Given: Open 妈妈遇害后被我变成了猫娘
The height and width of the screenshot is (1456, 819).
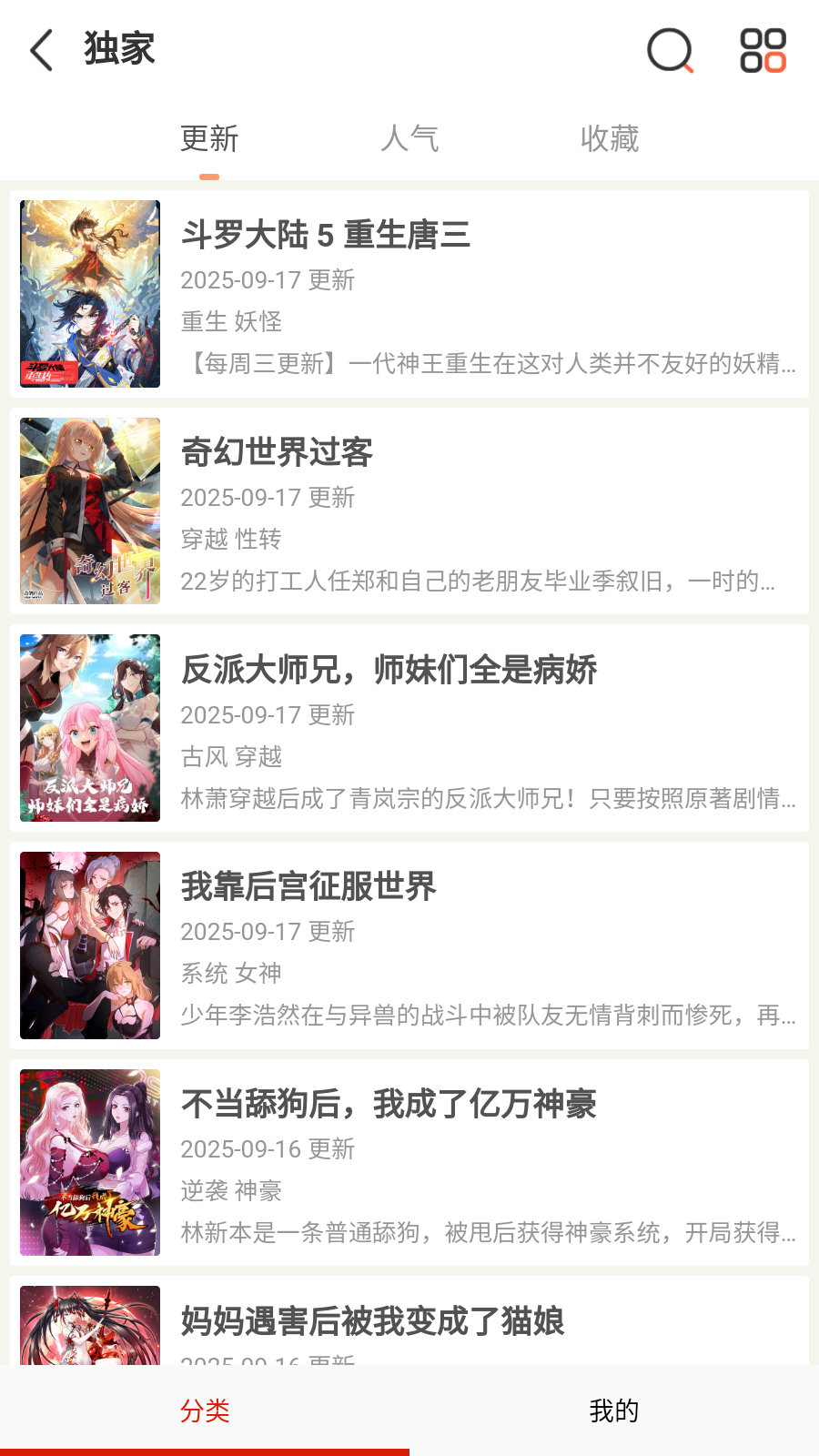Looking at the screenshot, I should tap(372, 1323).
